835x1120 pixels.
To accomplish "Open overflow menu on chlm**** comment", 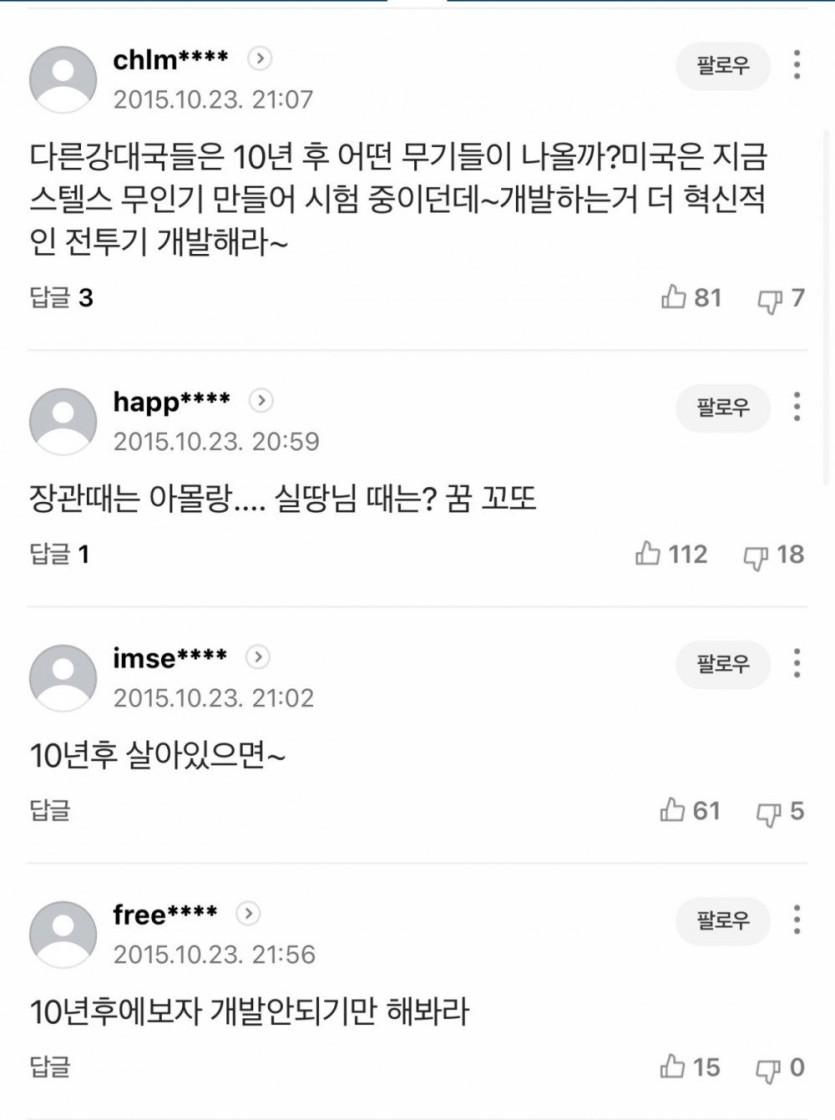I will pos(797,65).
